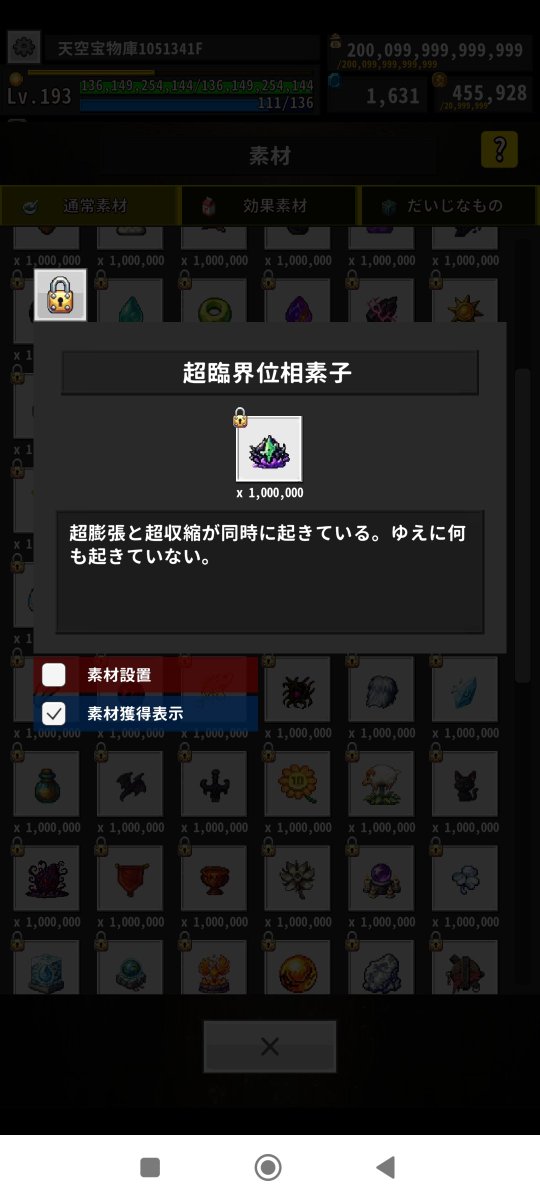Uncheck the 素材獲得表示 checkbox
This screenshot has height=1200, width=540.
[54, 714]
